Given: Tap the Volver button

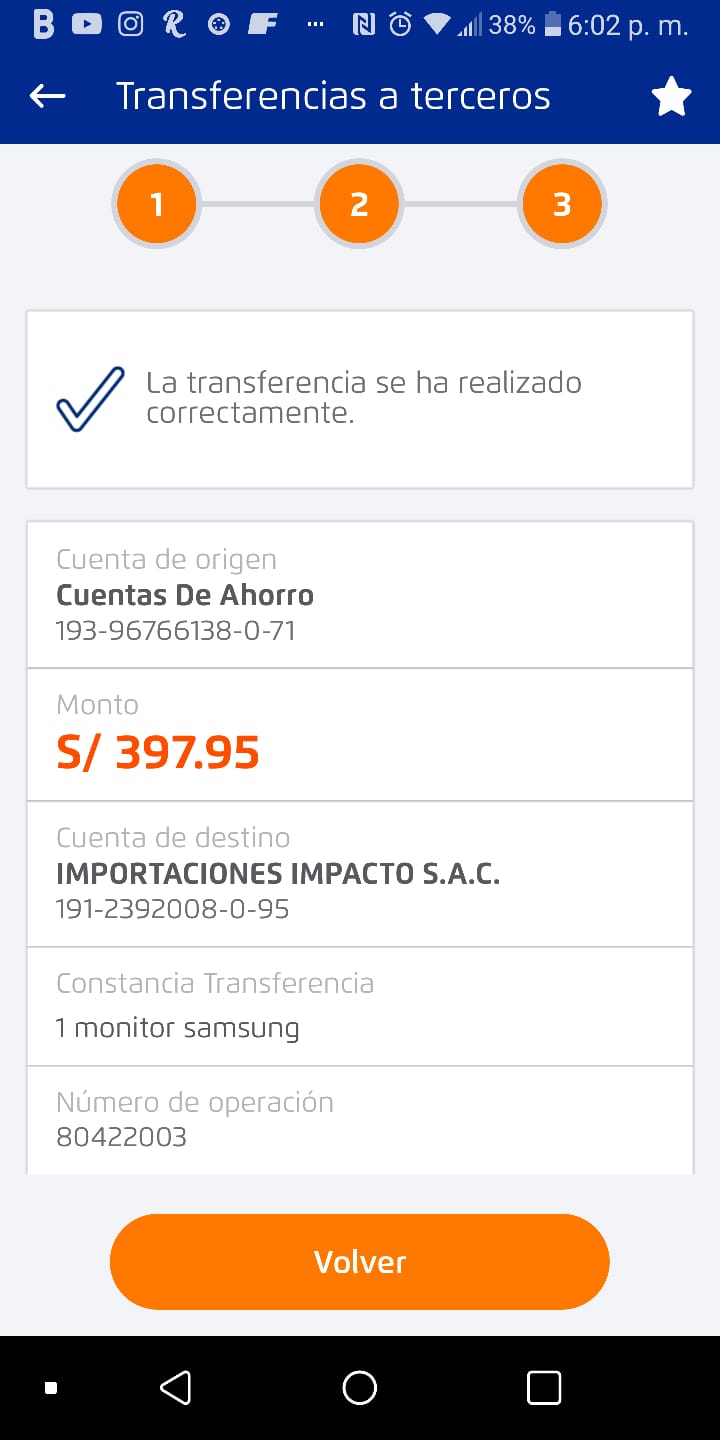Looking at the screenshot, I should pos(359,1261).
